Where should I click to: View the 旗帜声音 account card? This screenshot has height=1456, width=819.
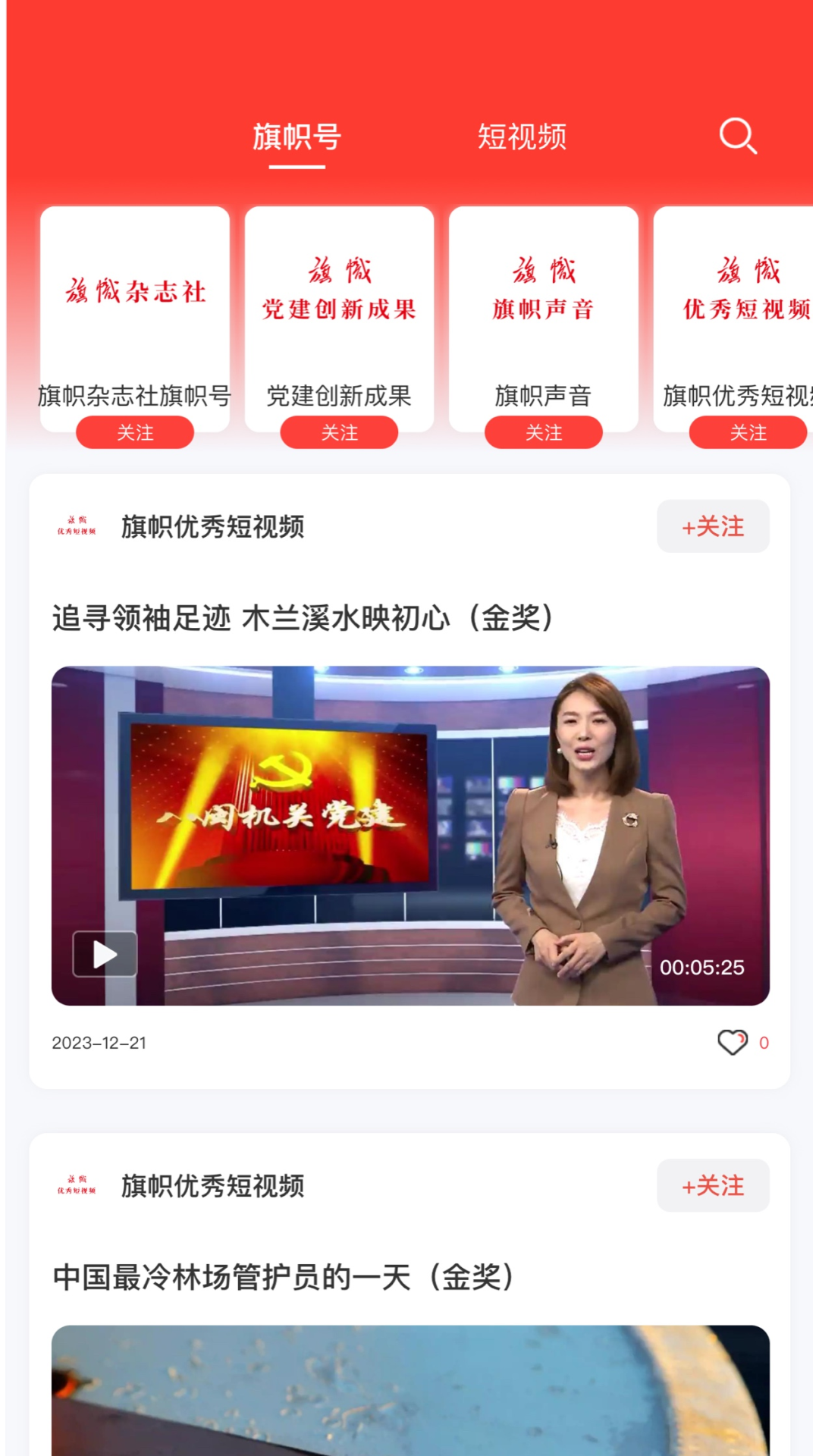click(544, 311)
